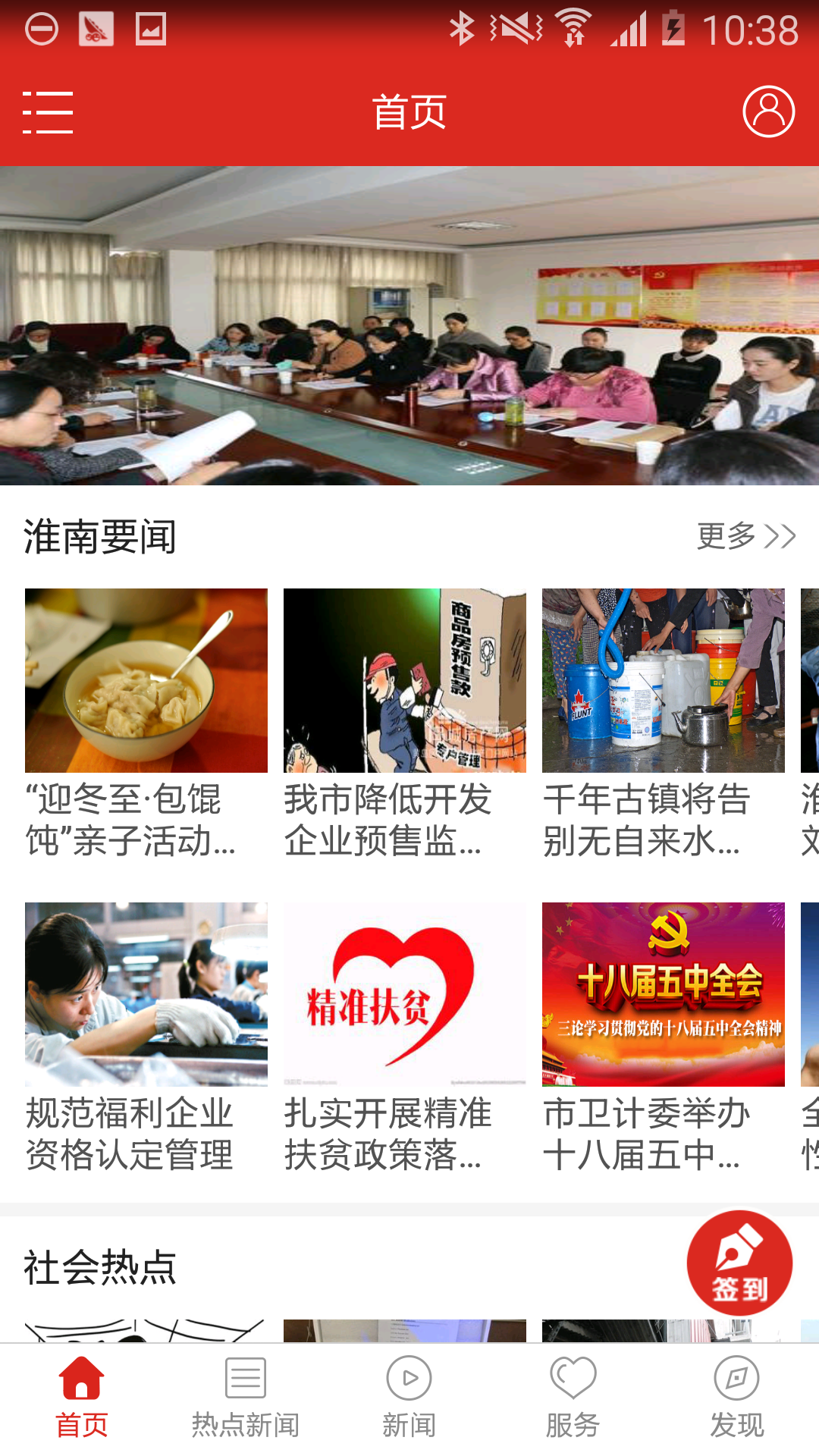The height and width of the screenshot is (1456, 819).
Task: Read the 扎实开展精准扶贫政策落 article
Action: [404, 1037]
